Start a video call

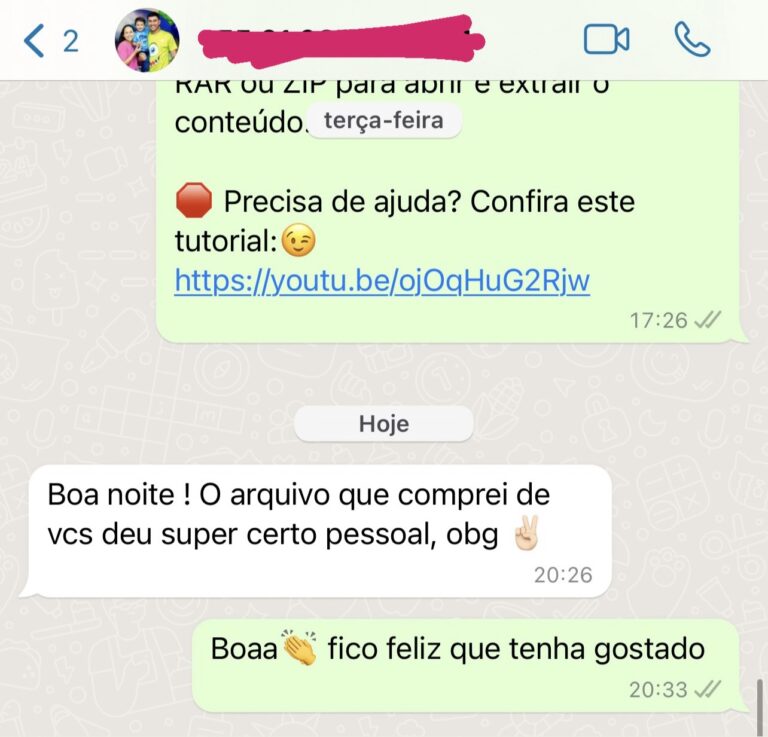point(606,40)
